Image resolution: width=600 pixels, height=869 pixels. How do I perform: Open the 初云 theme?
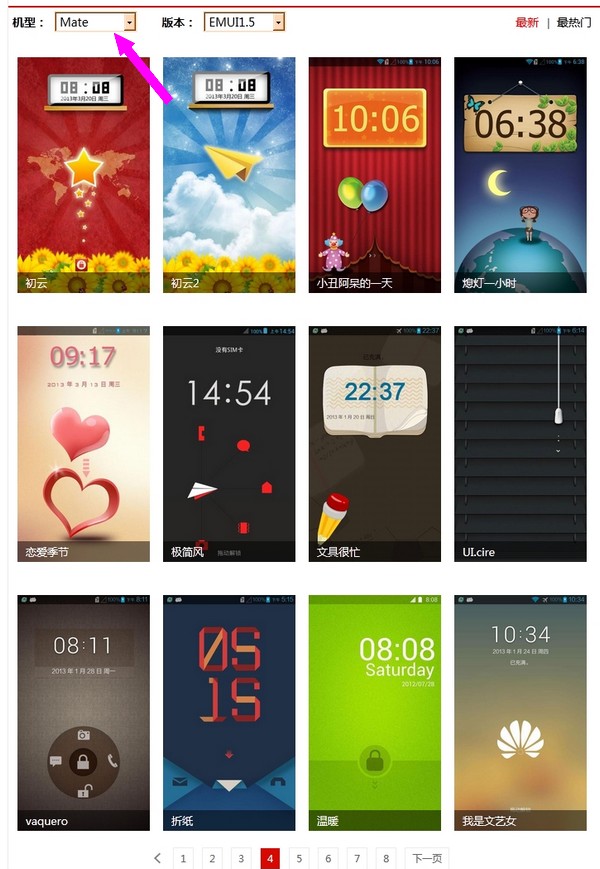pyautogui.click(x=83, y=174)
